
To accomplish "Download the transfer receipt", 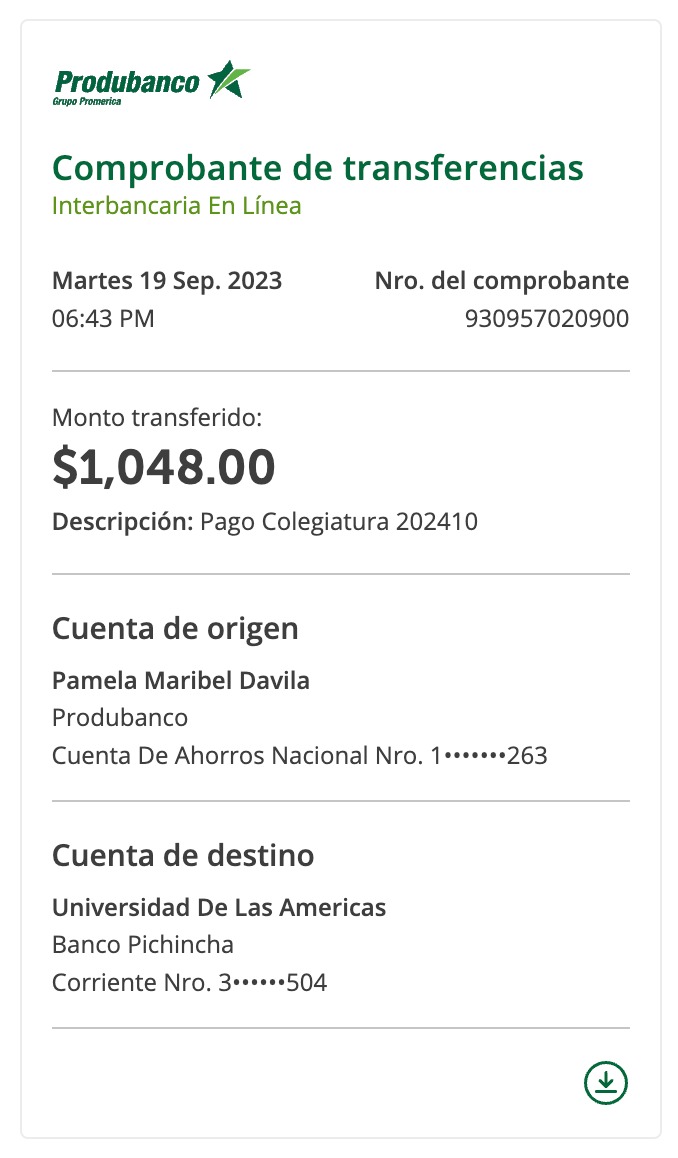I will click(x=606, y=1082).
